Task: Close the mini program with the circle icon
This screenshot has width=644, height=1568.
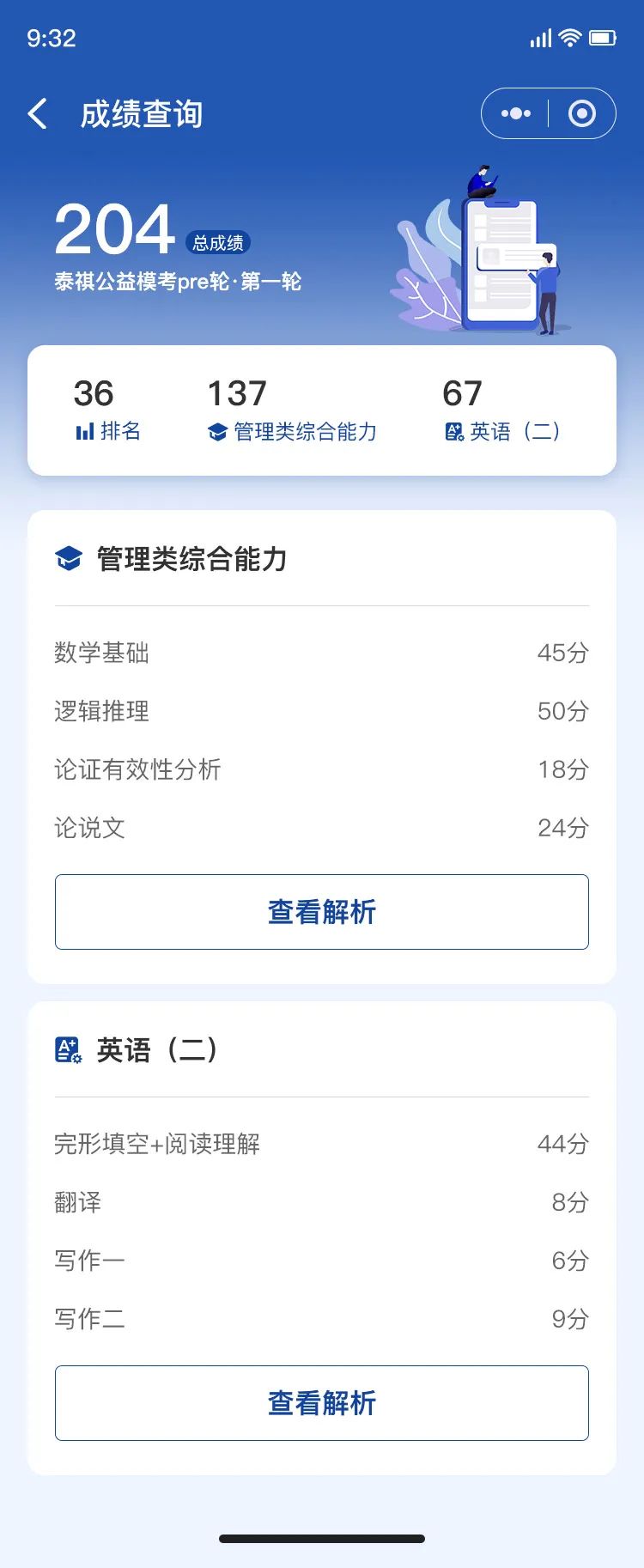Action: pos(582,113)
